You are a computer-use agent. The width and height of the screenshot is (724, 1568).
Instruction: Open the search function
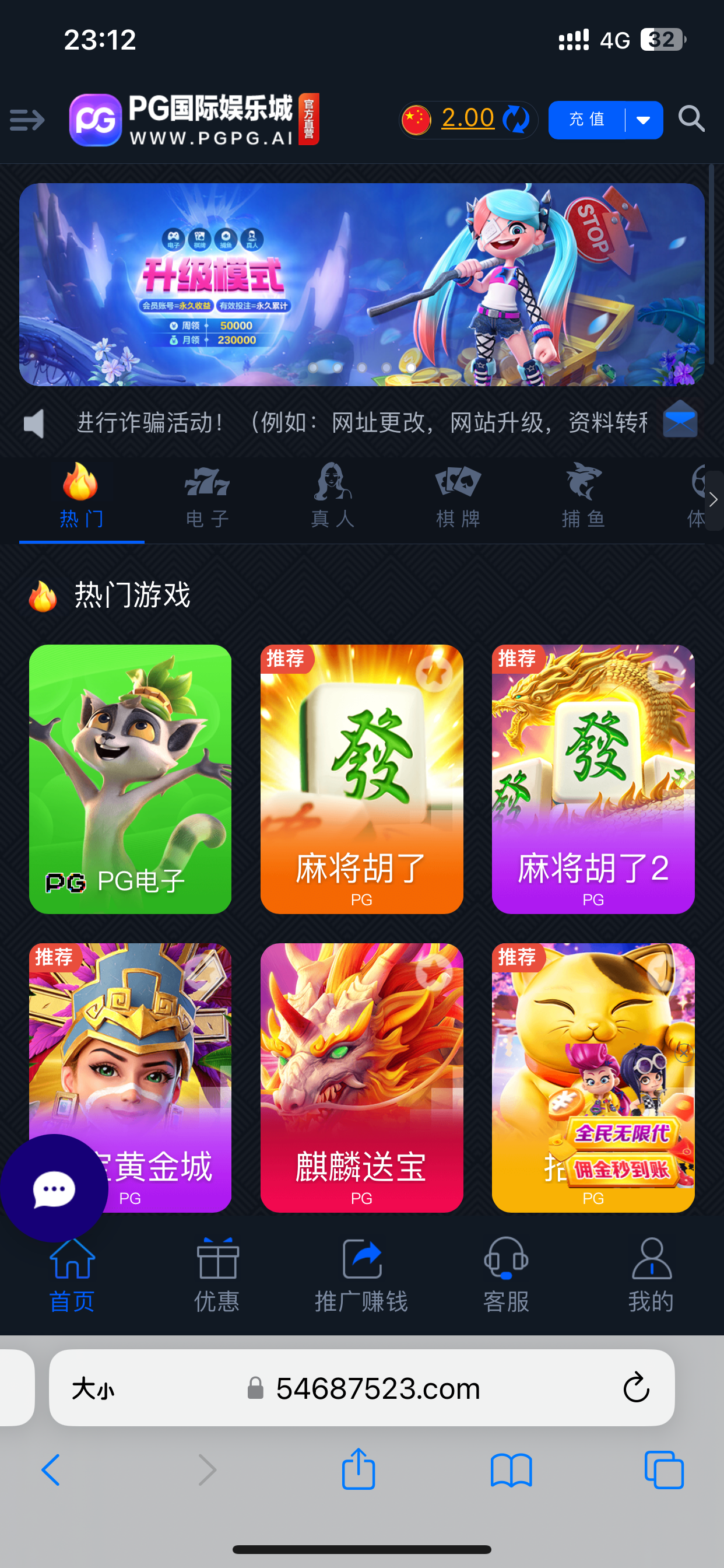pos(691,120)
